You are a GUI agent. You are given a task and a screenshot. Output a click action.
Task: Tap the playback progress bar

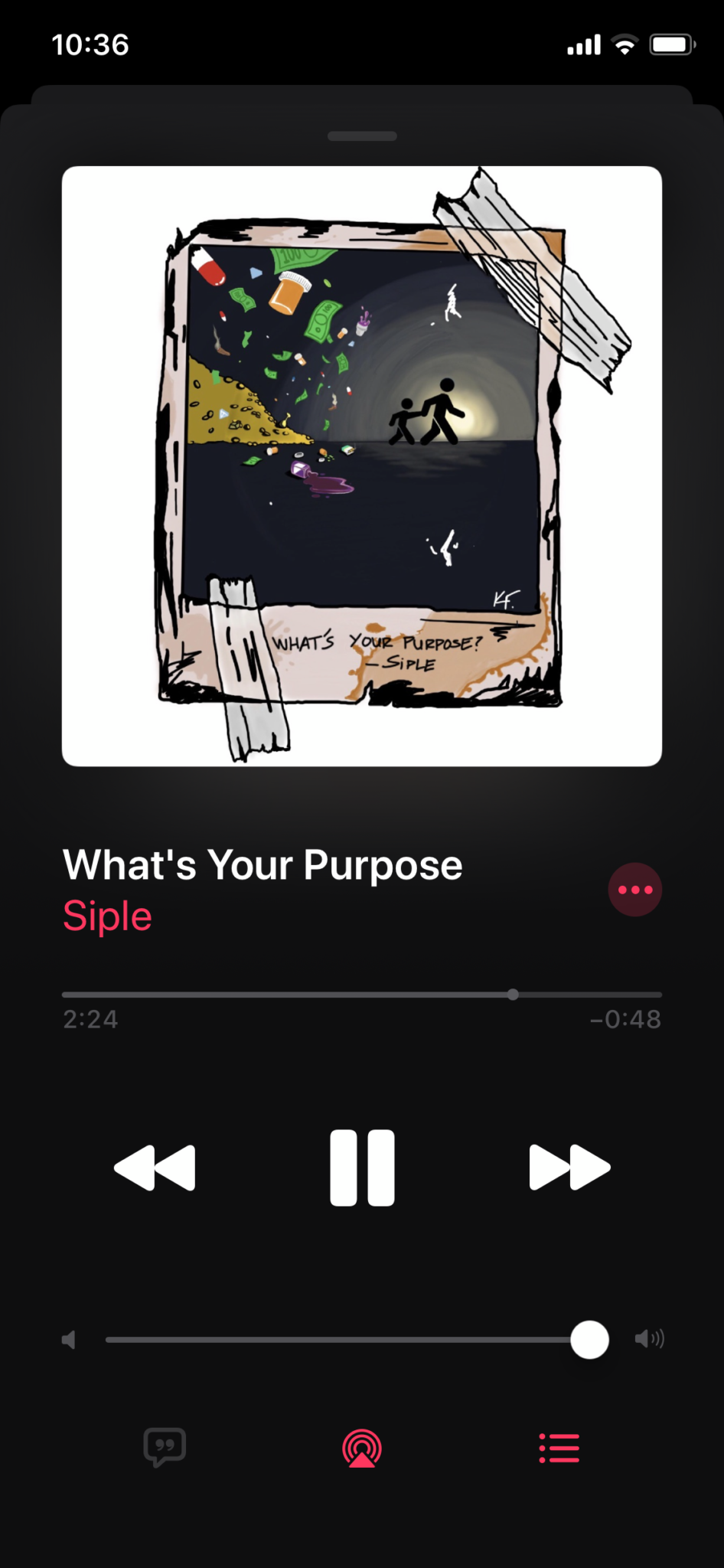pyautogui.click(x=362, y=995)
